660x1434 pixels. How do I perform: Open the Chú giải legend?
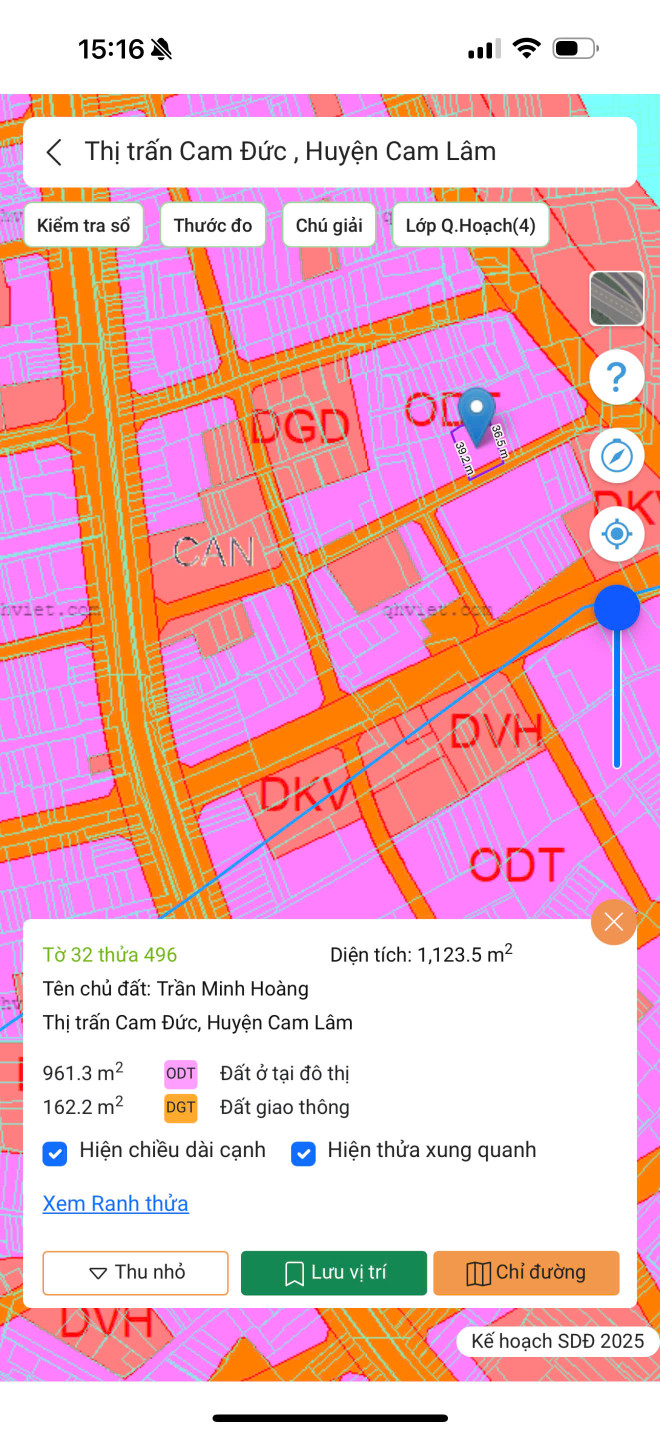pos(329,226)
